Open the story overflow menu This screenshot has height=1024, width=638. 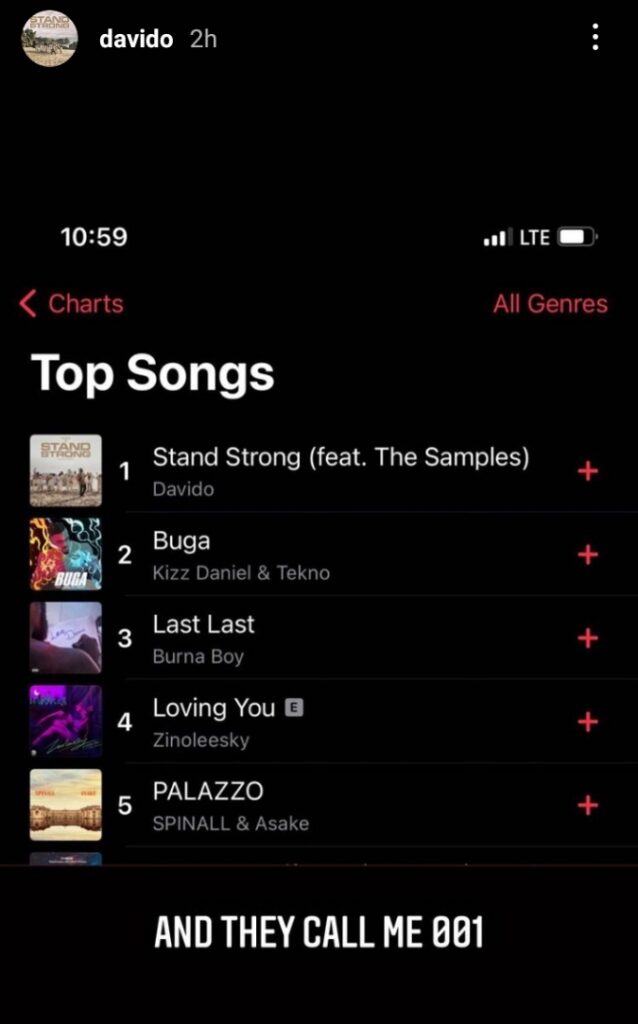click(595, 39)
